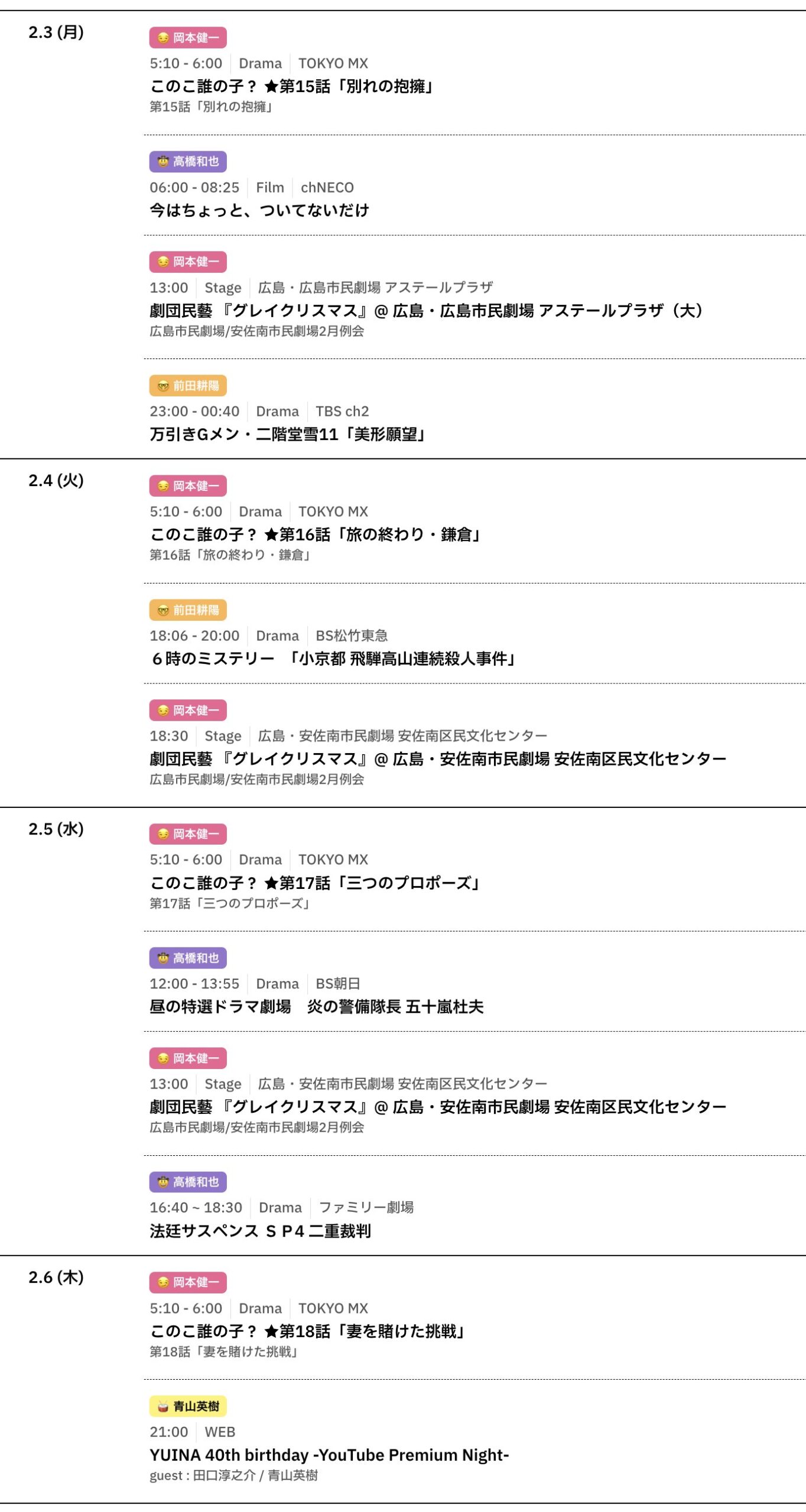Image resolution: width=806 pixels, height=1512 pixels.
Task: Open YUINA 40th birthday YouTube Premium Night entry
Action: 329,1455
